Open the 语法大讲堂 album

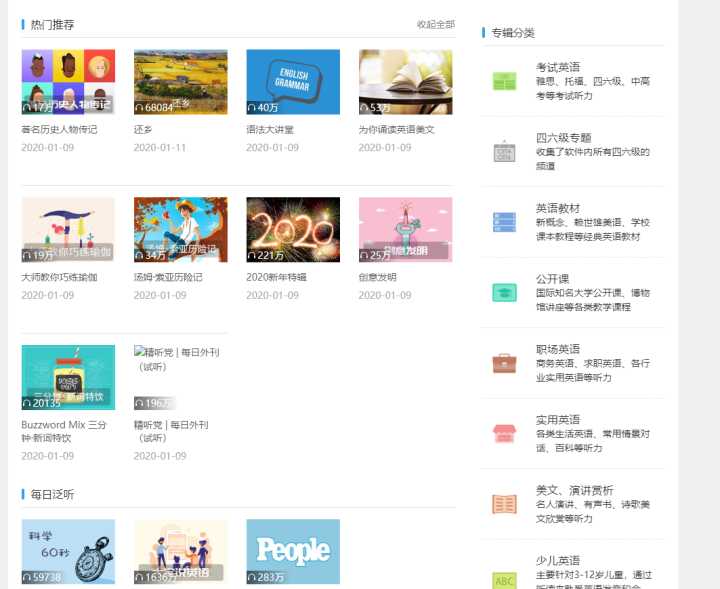293,82
